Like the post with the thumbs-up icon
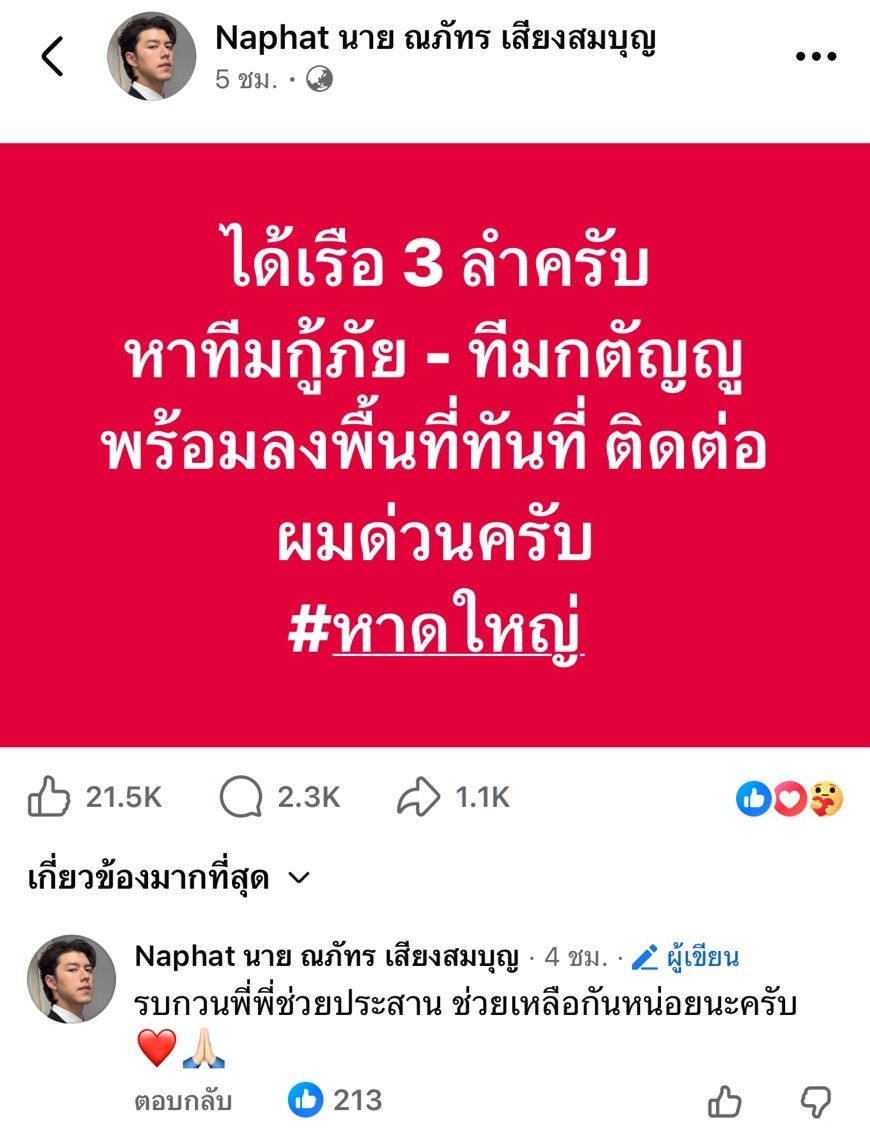The image size is (870, 1142). tap(49, 797)
